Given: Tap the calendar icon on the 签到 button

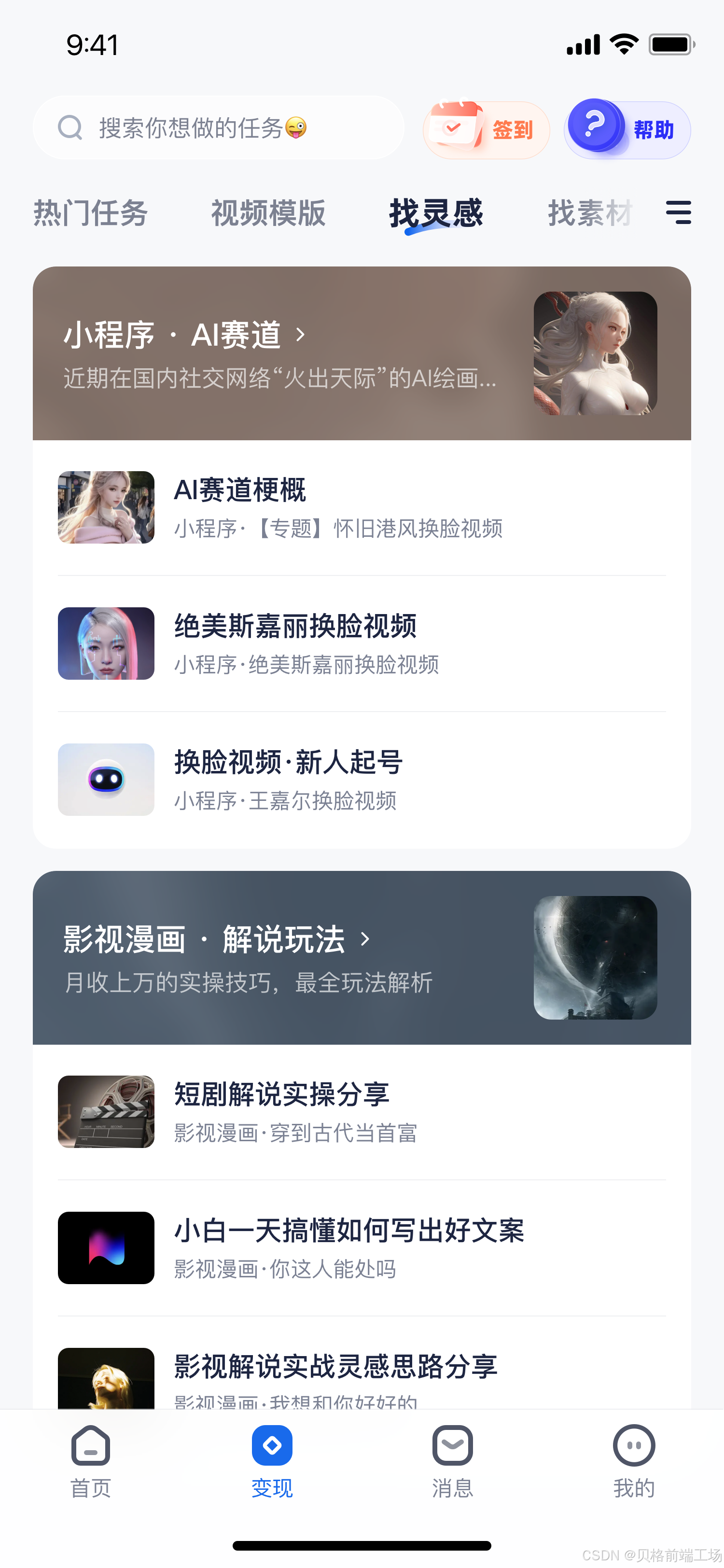Looking at the screenshot, I should (456, 128).
